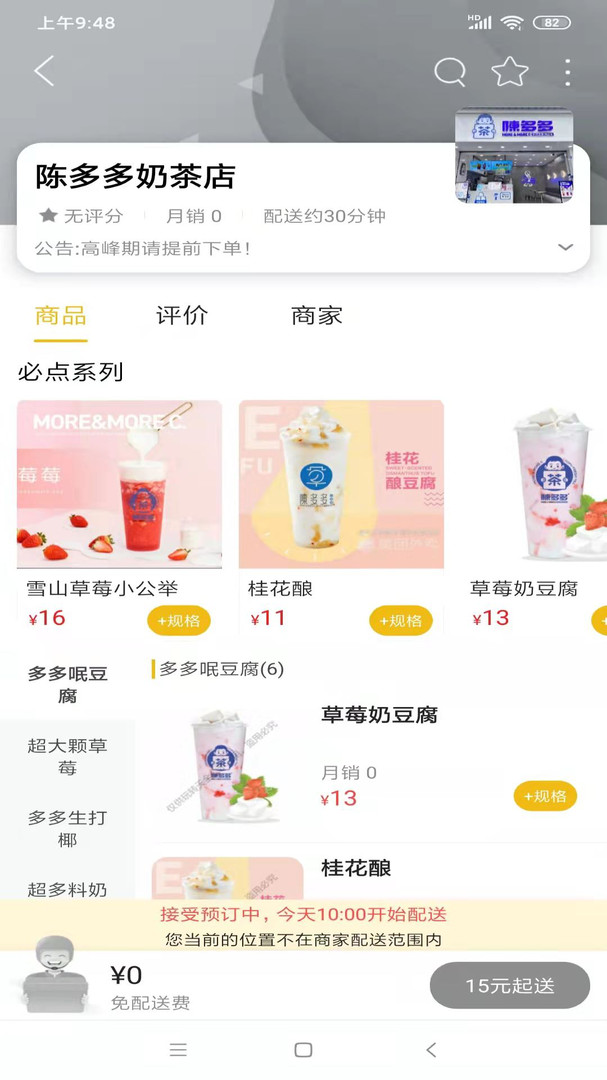Switch to the 商家 tab
Screen dimensions: 607x1080
pyautogui.click(x=316, y=316)
